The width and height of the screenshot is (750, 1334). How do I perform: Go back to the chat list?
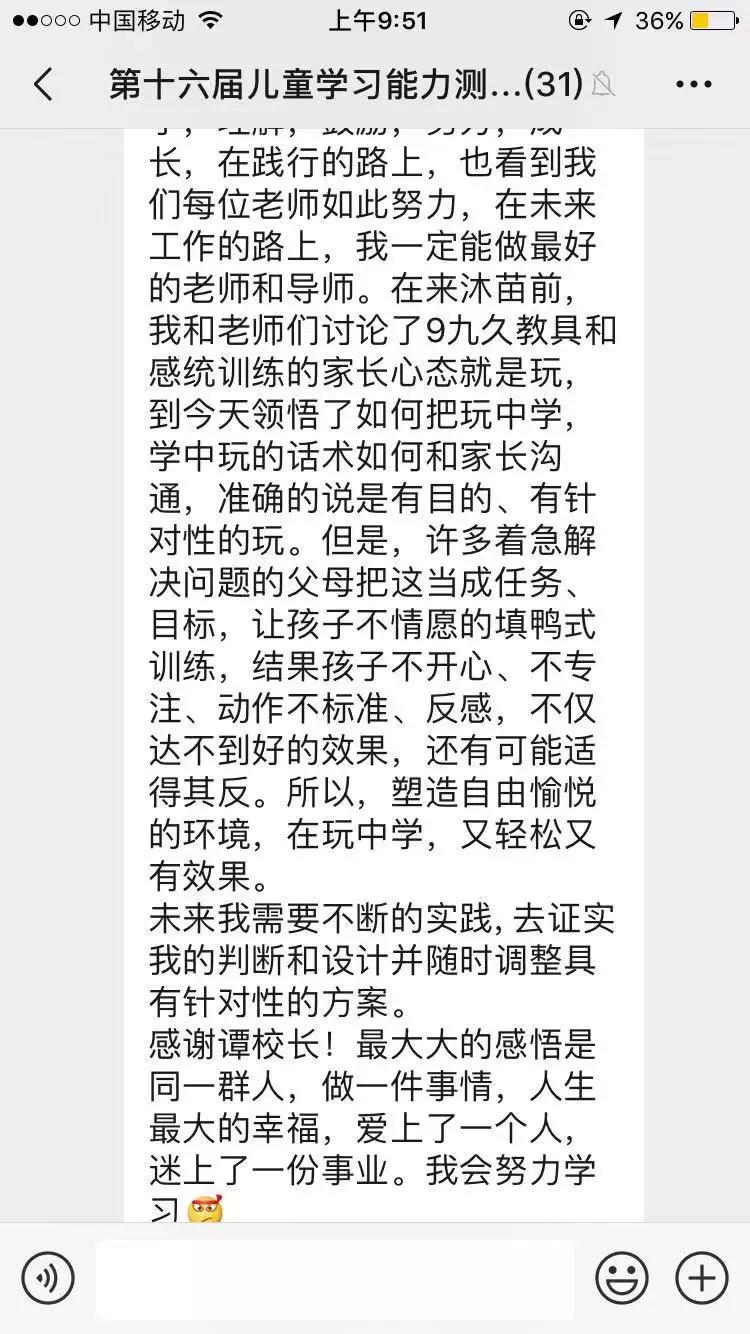coord(43,84)
